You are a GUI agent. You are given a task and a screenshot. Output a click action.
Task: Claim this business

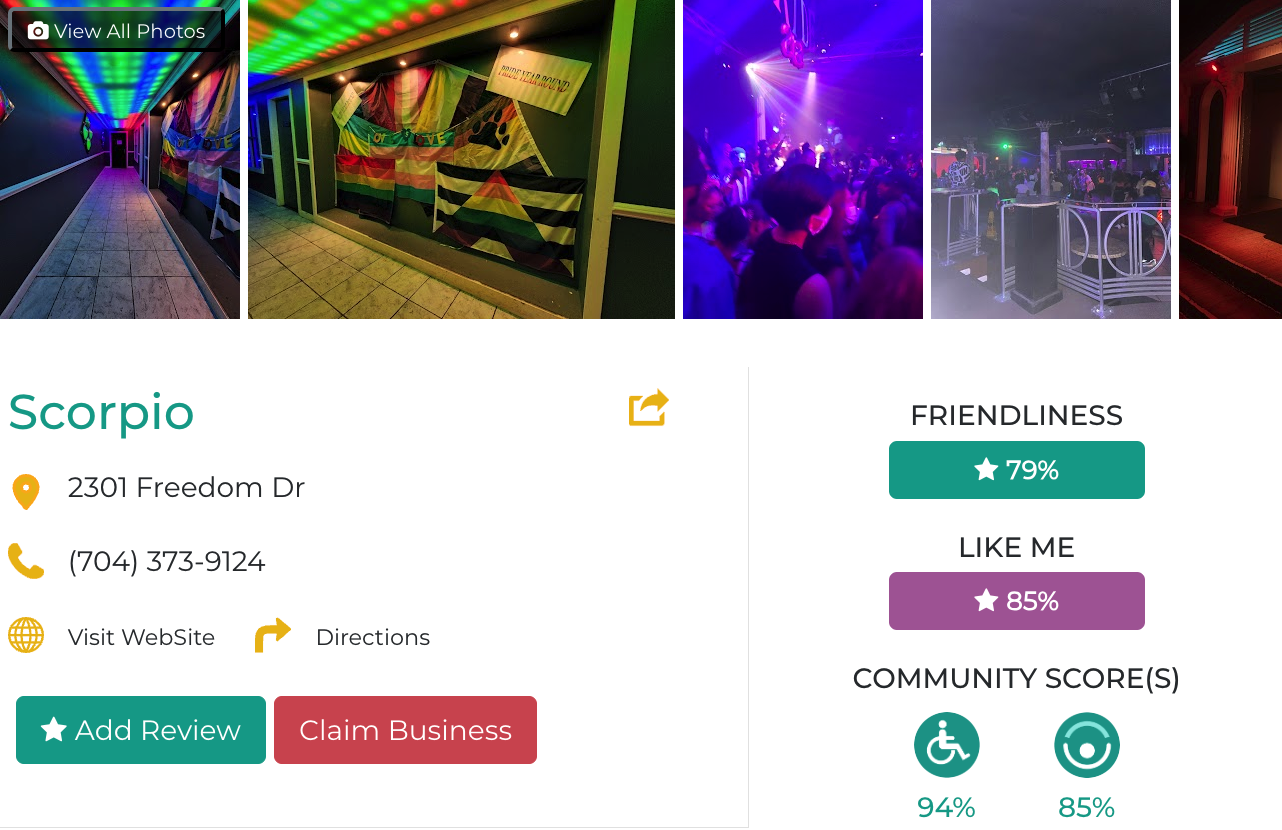(405, 730)
